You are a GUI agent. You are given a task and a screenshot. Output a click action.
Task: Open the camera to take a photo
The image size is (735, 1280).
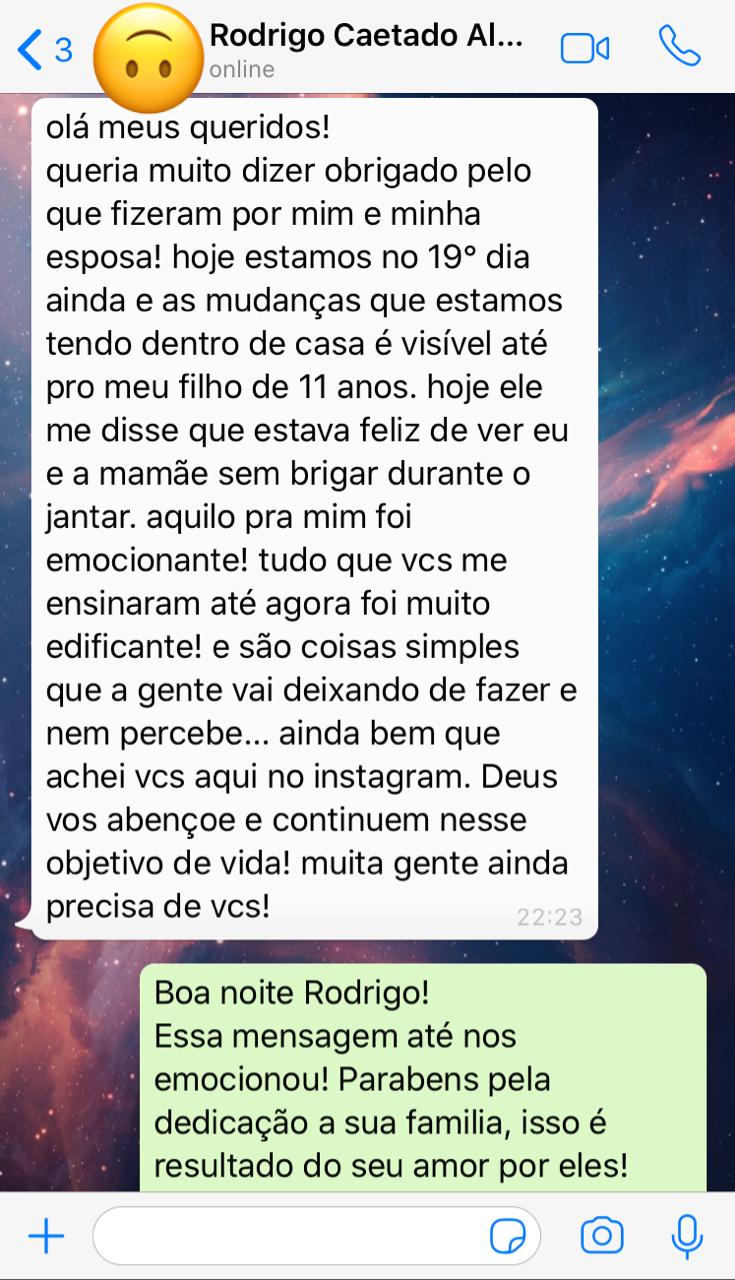coord(602,1238)
